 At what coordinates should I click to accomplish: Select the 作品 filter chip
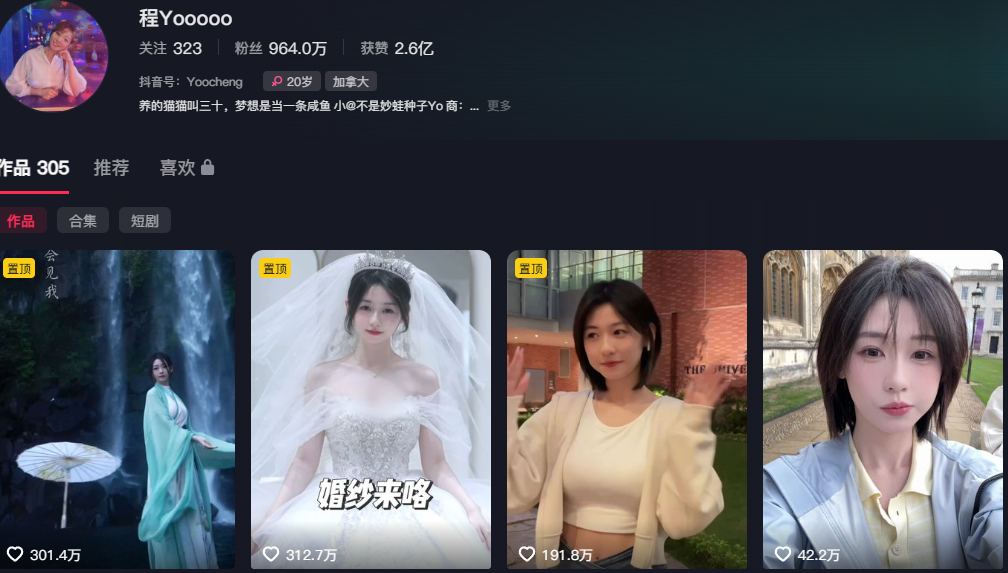point(21,221)
